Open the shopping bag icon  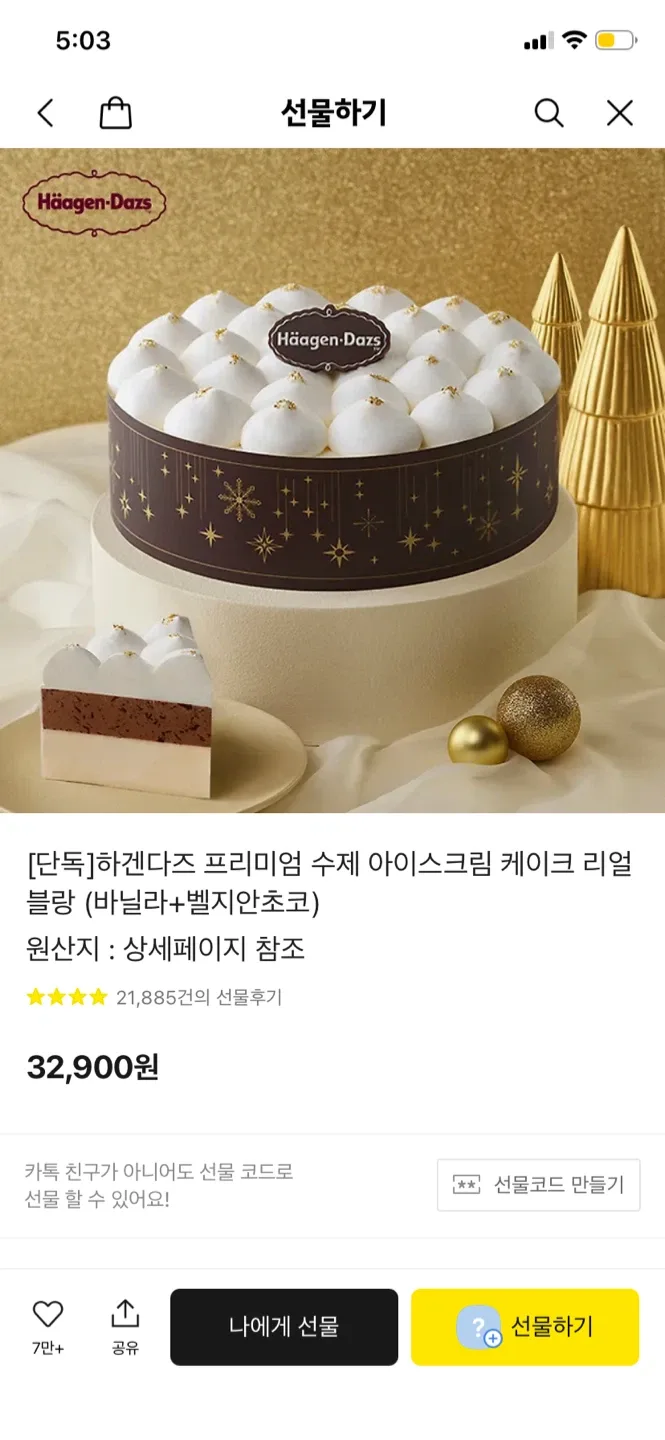(116, 113)
